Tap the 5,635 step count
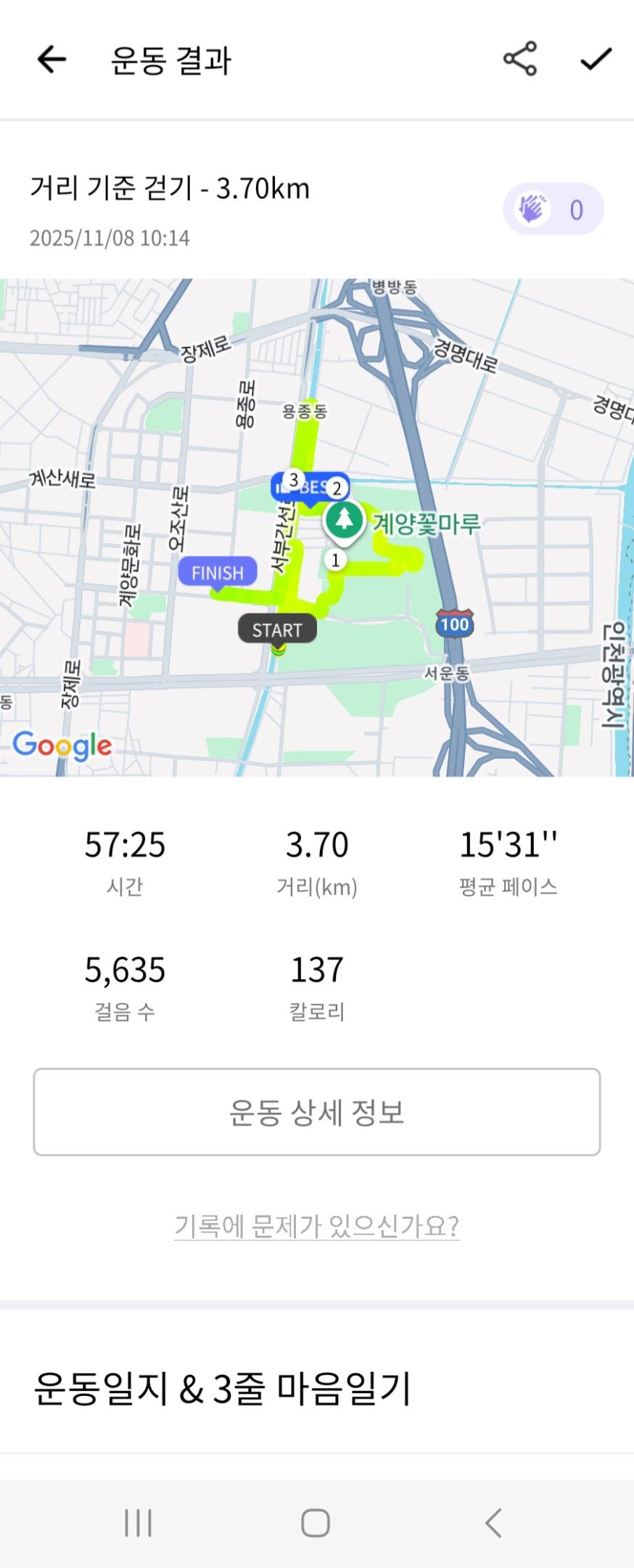 (125, 970)
